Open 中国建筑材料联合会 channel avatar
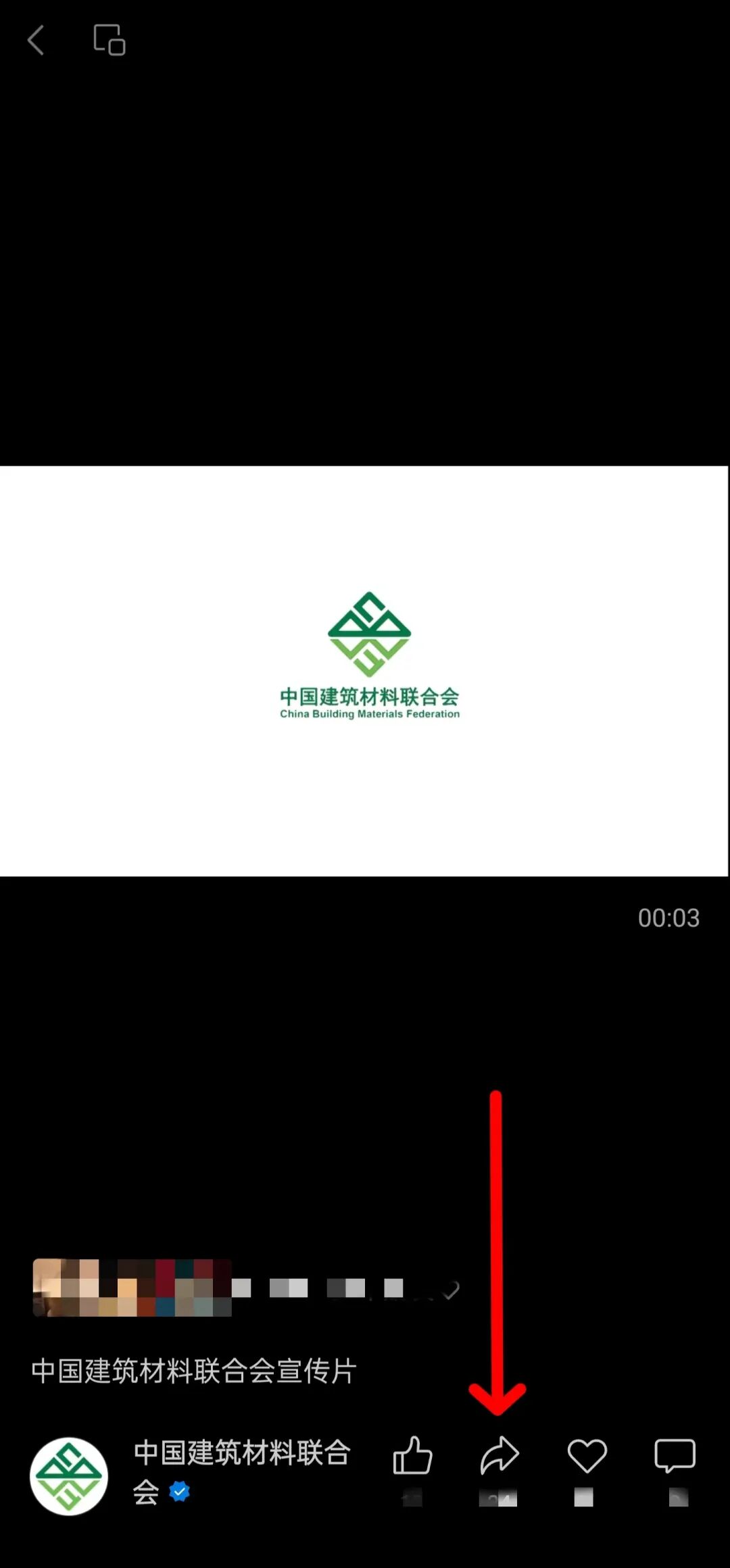Image resolution: width=730 pixels, height=1568 pixels. [x=69, y=1476]
